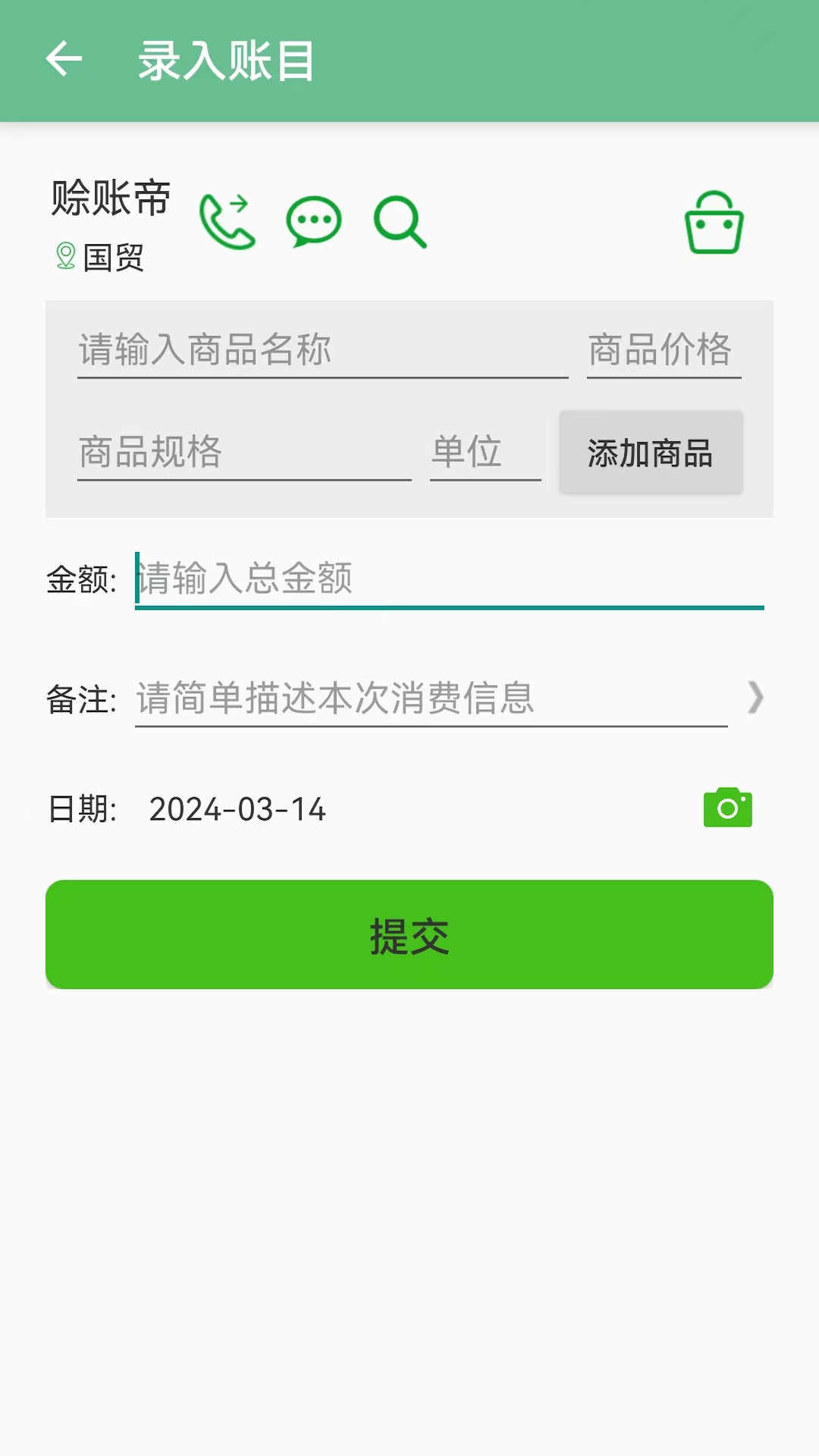Tap the back arrow in the title bar
Viewport: 819px width, 1456px height.
(63, 58)
